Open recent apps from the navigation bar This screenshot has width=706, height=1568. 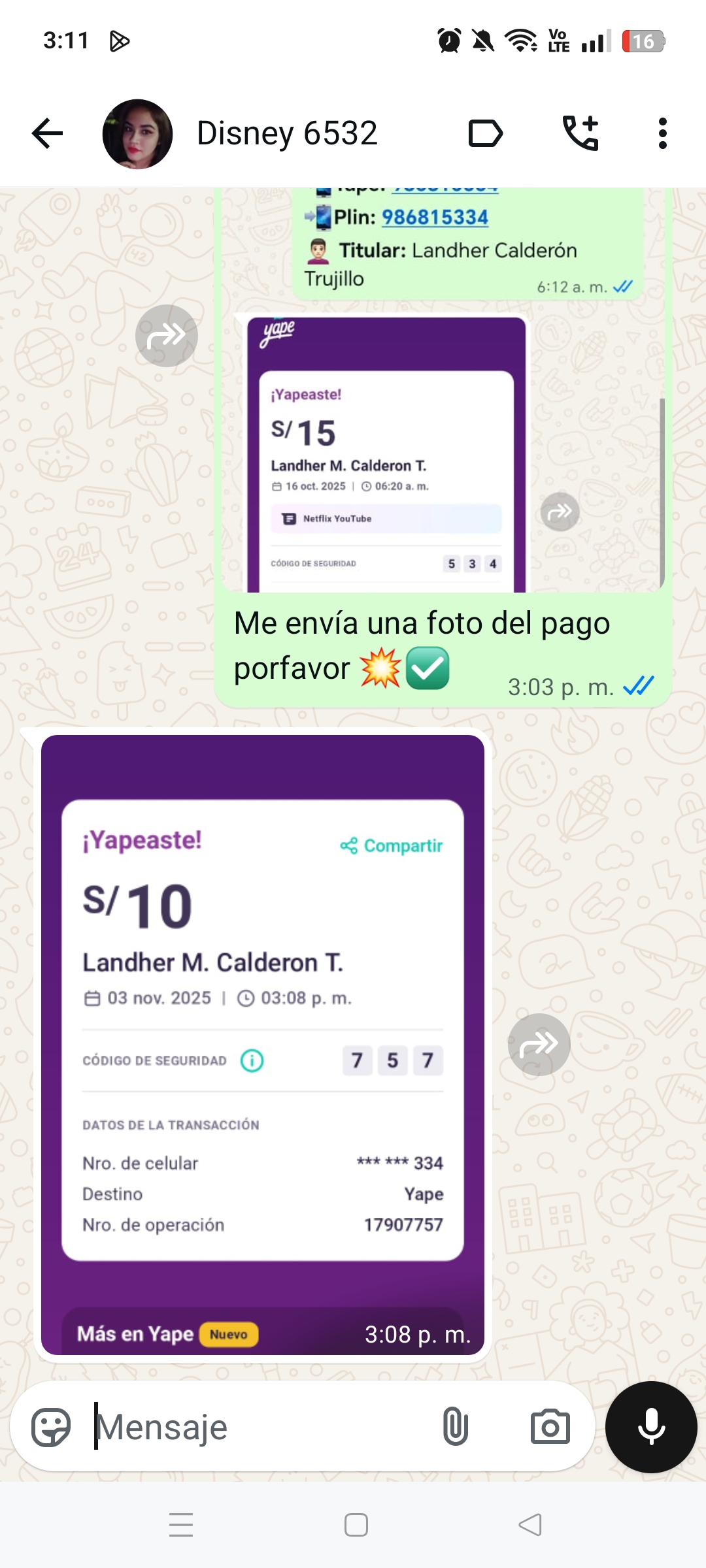[x=181, y=1525]
